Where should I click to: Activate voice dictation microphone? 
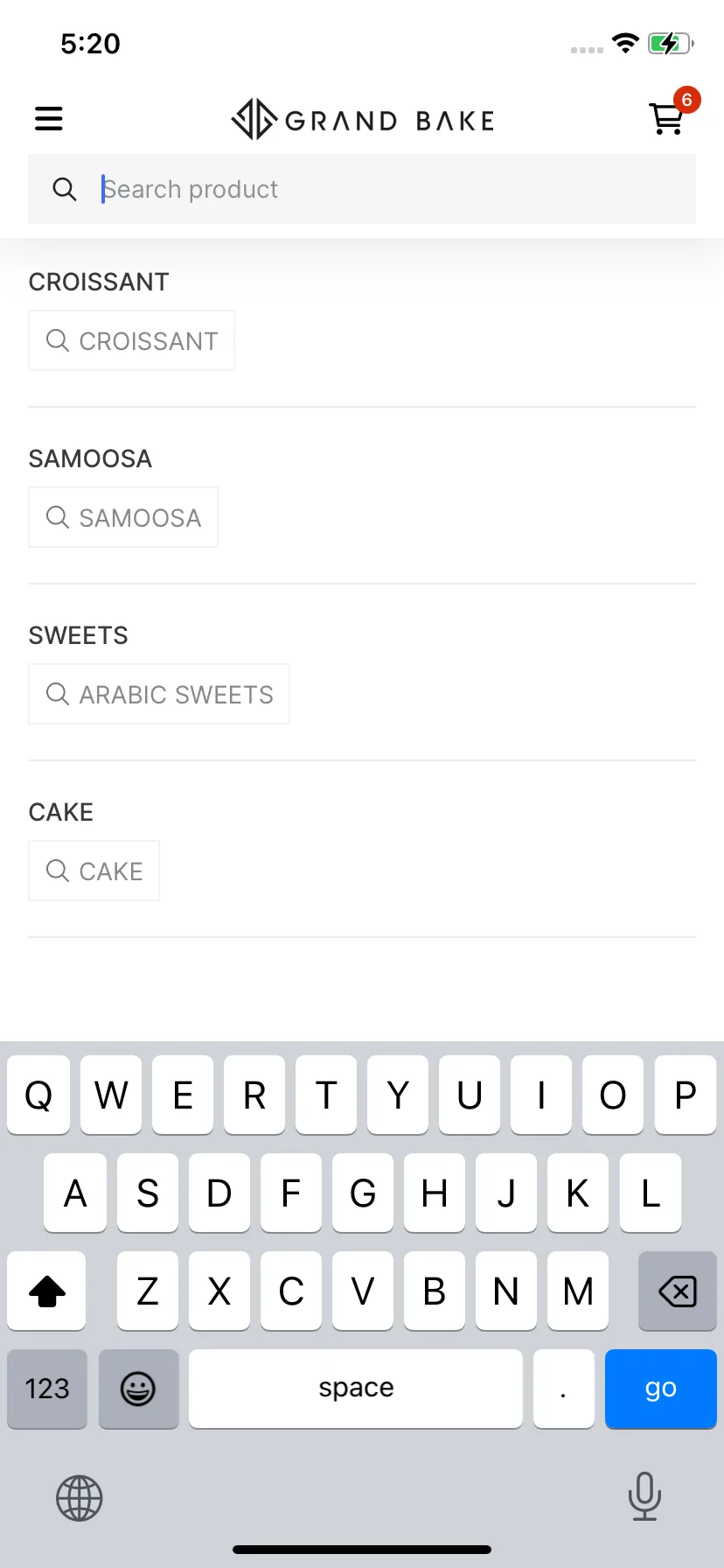[x=644, y=1497]
